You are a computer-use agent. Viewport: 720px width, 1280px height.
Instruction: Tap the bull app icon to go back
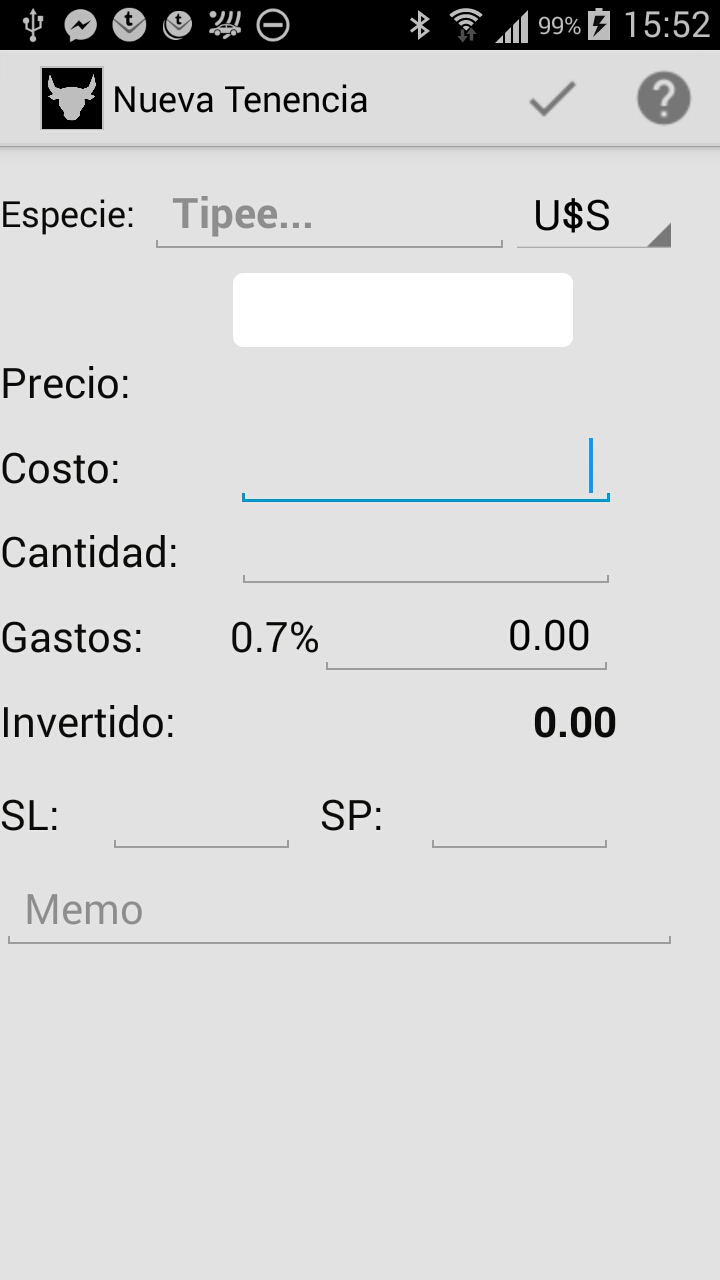click(x=72, y=99)
